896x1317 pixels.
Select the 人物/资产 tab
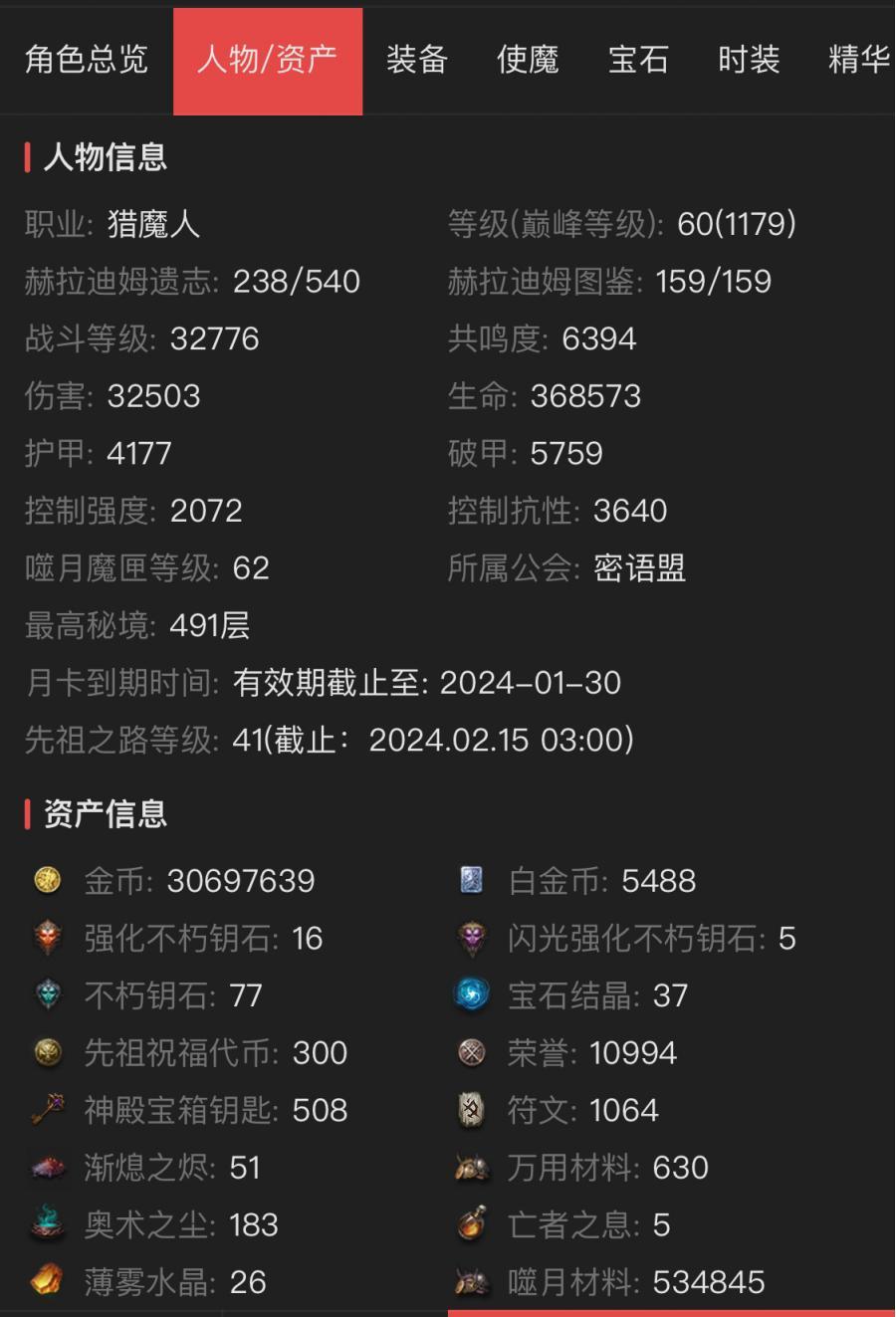(267, 60)
